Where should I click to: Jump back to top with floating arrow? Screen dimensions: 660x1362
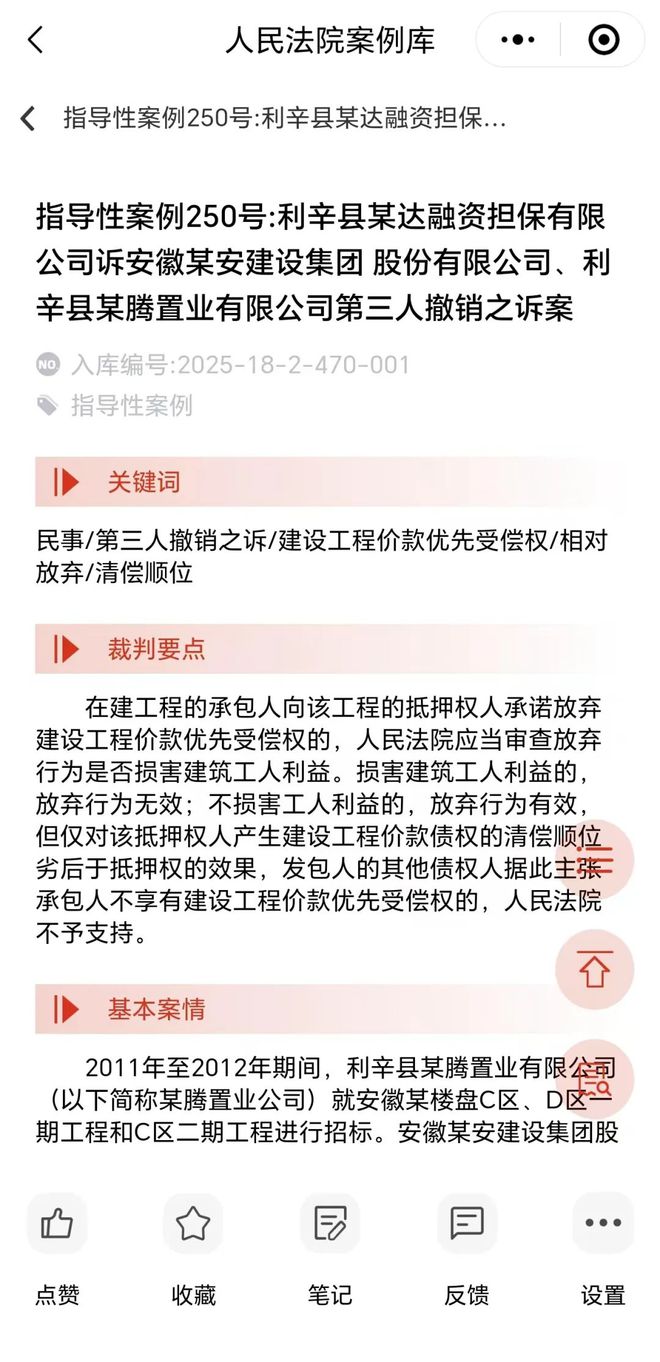(x=595, y=969)
